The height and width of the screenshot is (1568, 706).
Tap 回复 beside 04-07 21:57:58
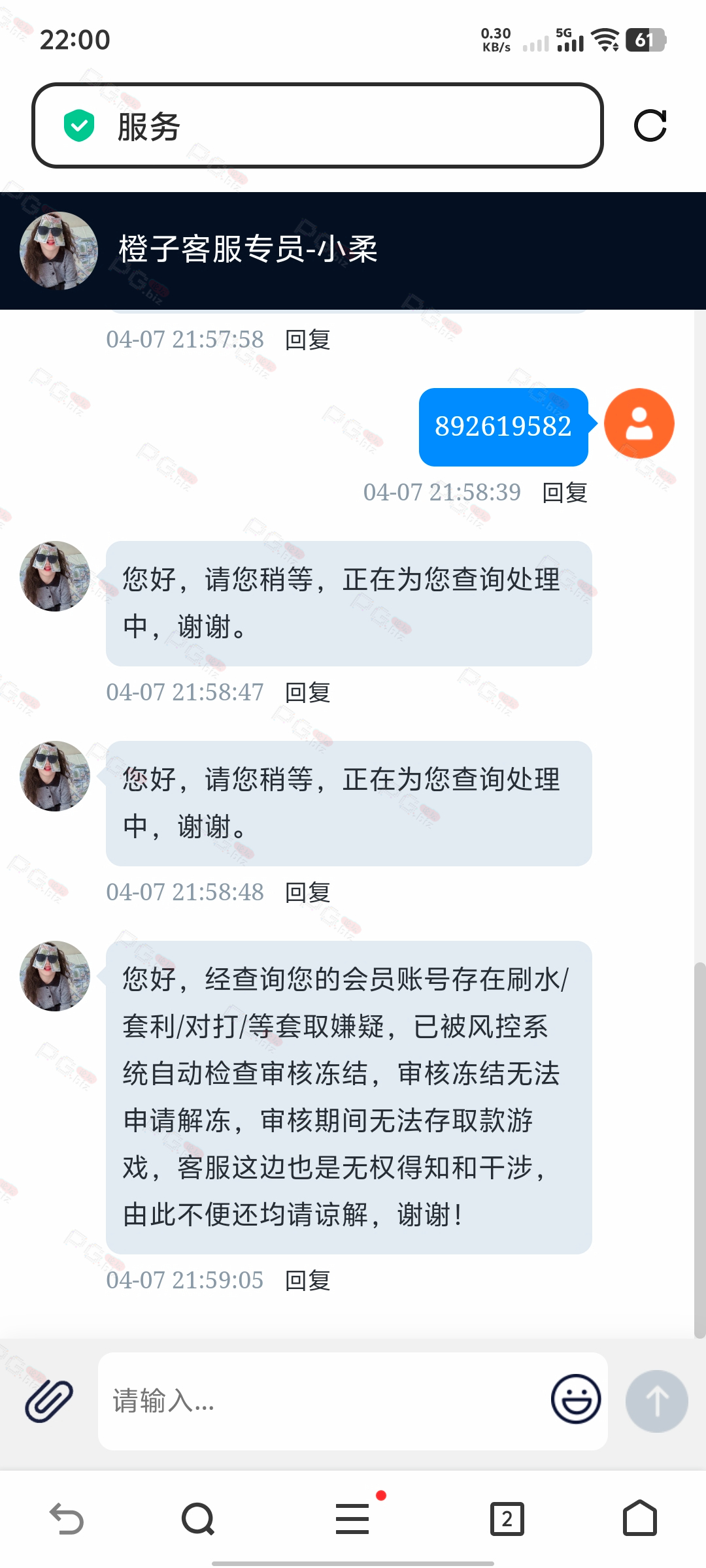[308, 340]
